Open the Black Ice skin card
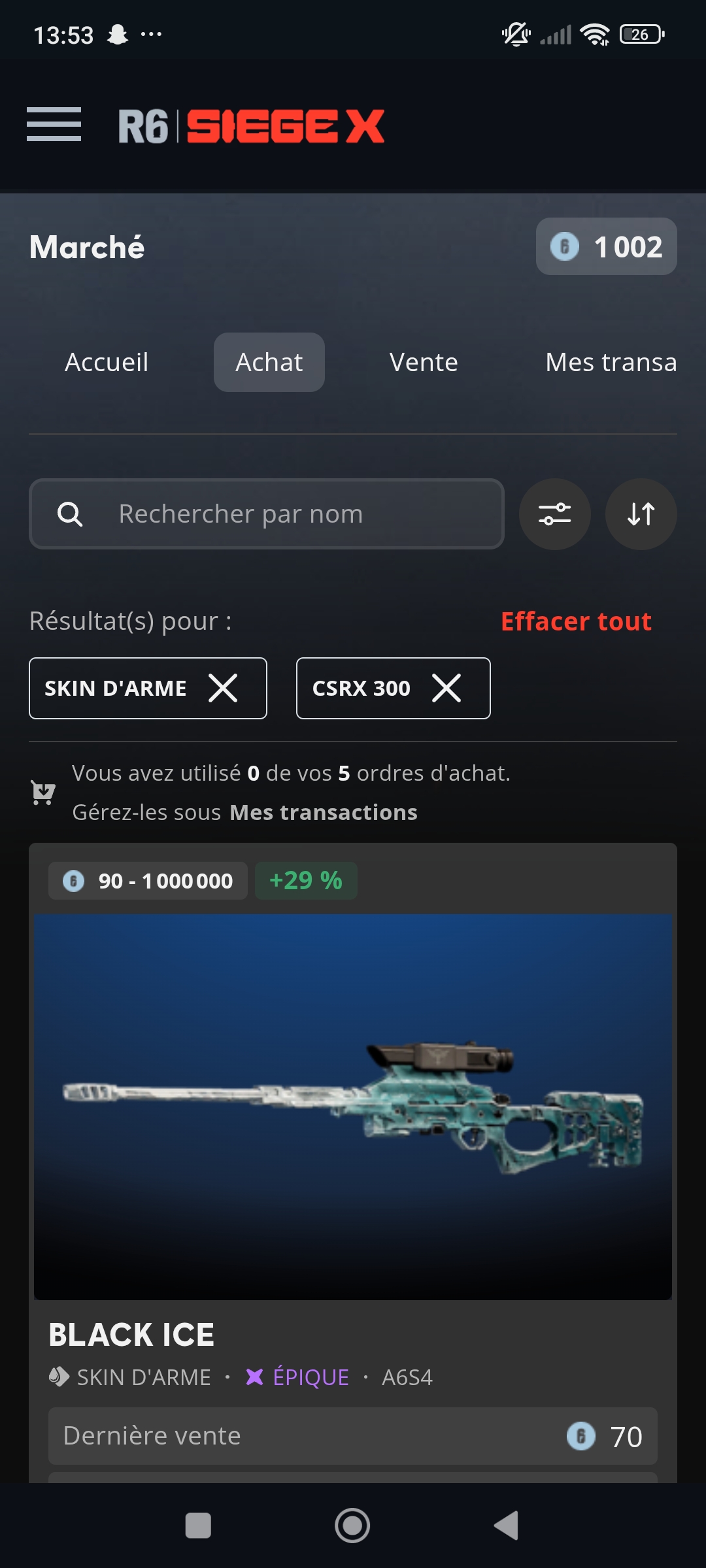Image resolution: width=706 pixels, height=1568 pixels. pyautogui.click(x=353, y=1163)
